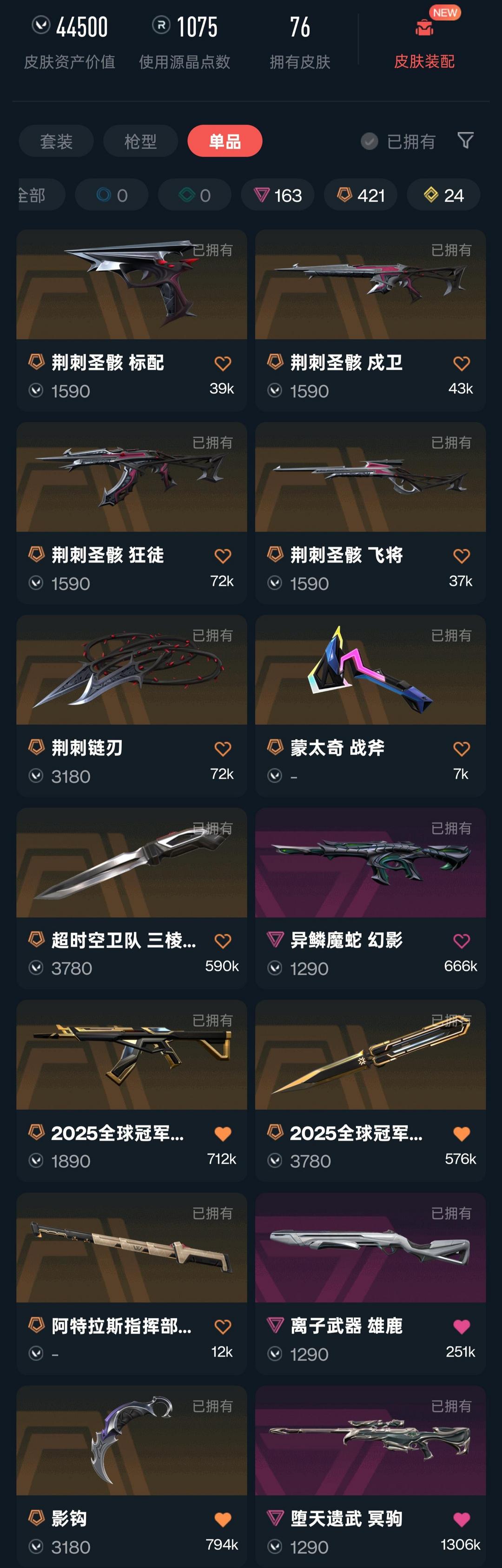502x1568 pixels.
Task: Unlike the 影钩 skin
Action: [223, 1519]
